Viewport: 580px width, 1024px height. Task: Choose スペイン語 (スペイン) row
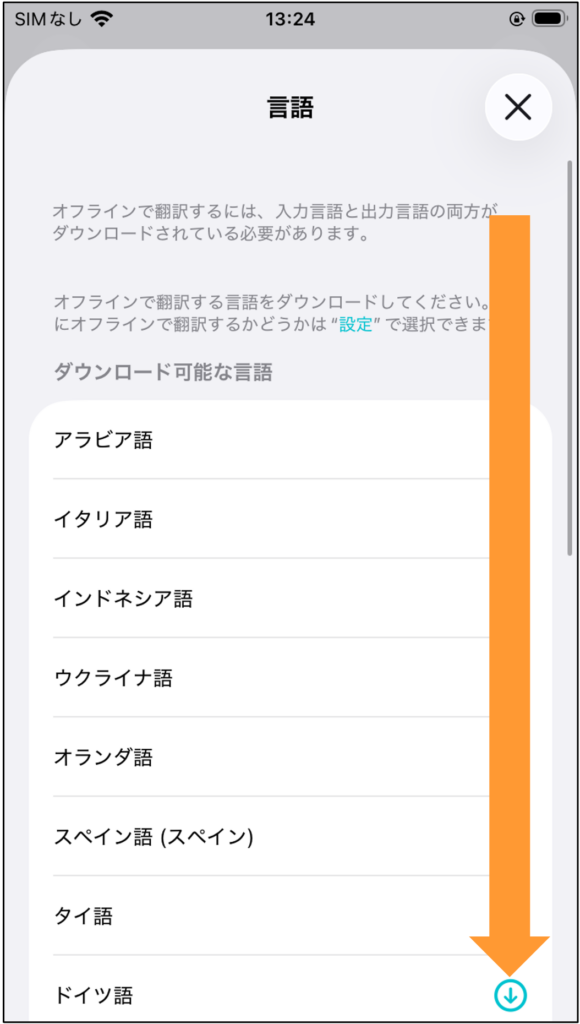click(x=291, y=837)
